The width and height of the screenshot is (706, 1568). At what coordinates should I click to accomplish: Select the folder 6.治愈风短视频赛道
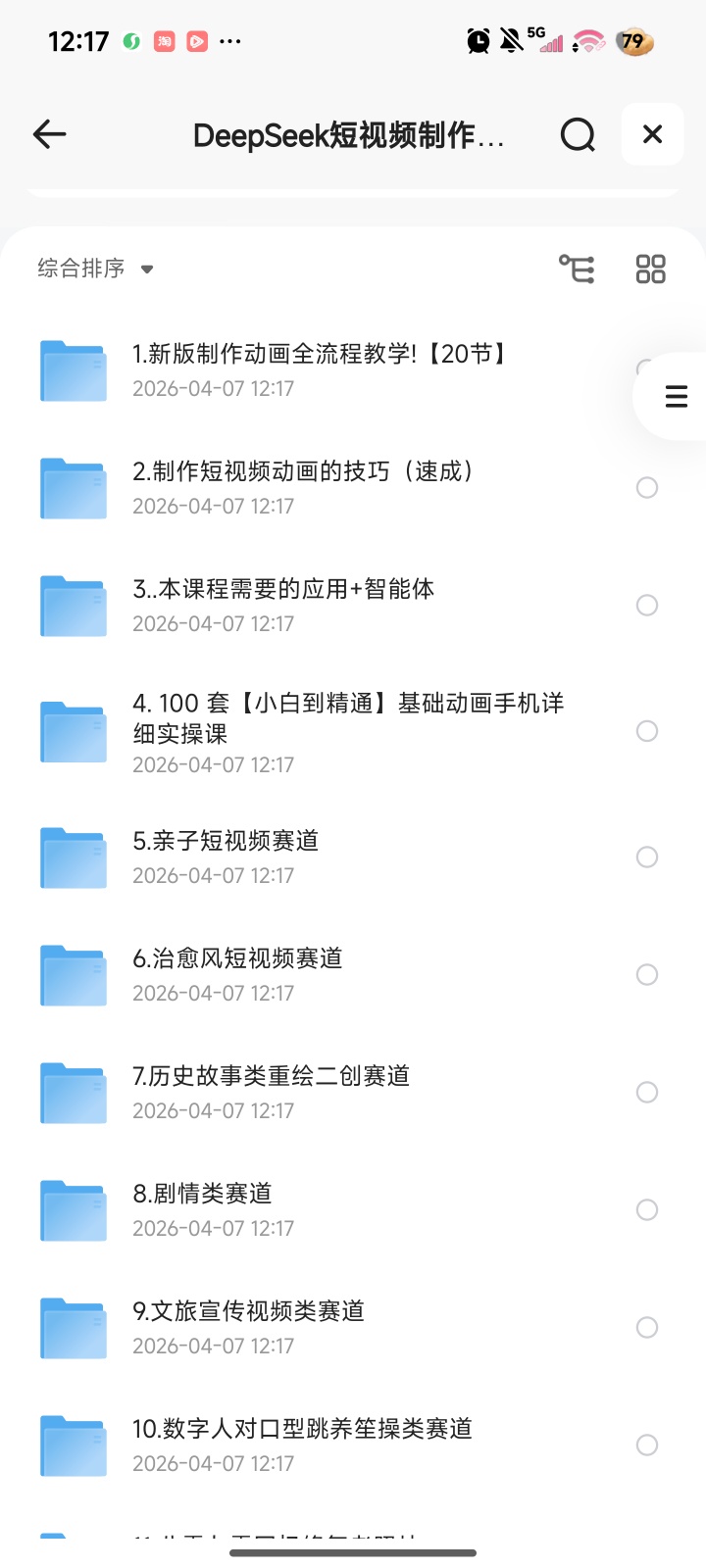tap(647, 974)
